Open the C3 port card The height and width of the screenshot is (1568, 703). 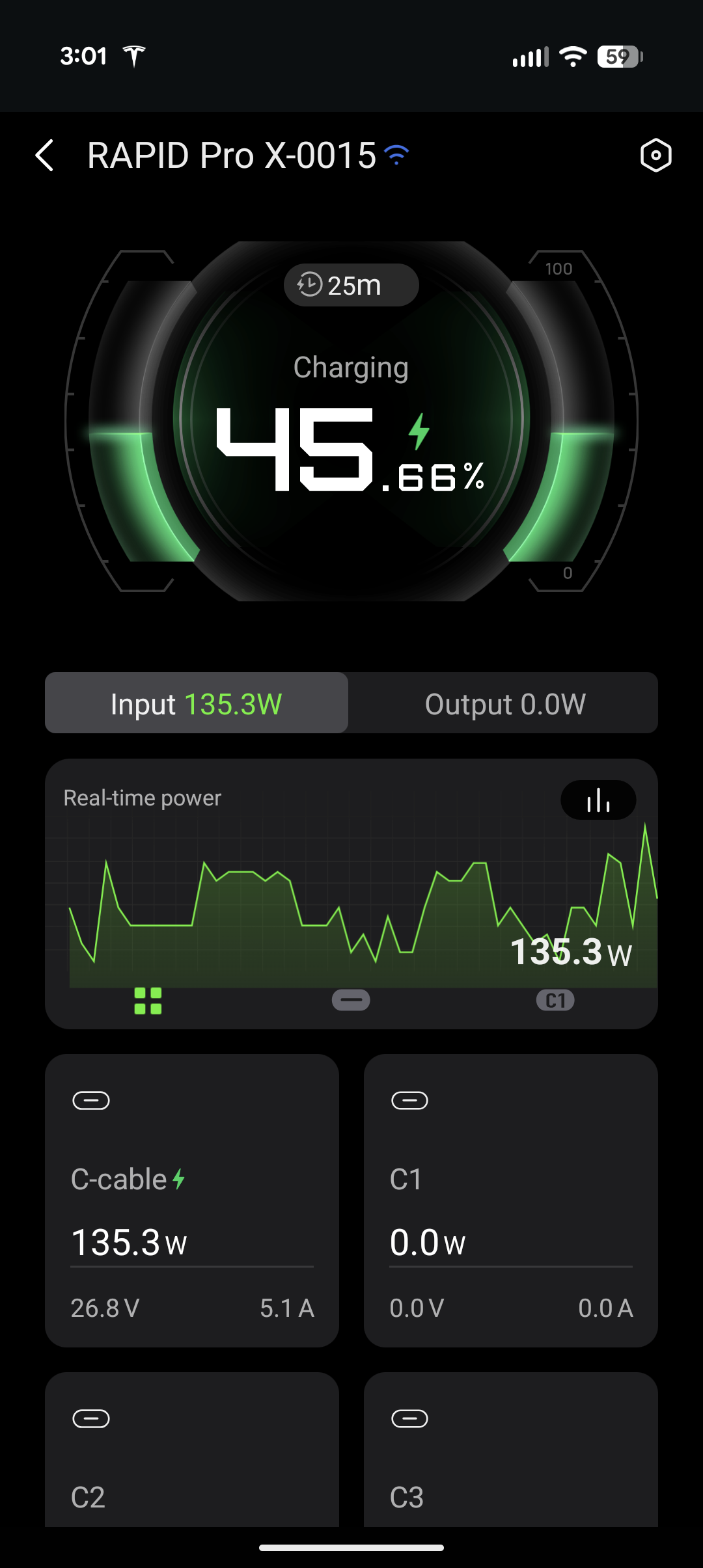[x=511, y=1451]
